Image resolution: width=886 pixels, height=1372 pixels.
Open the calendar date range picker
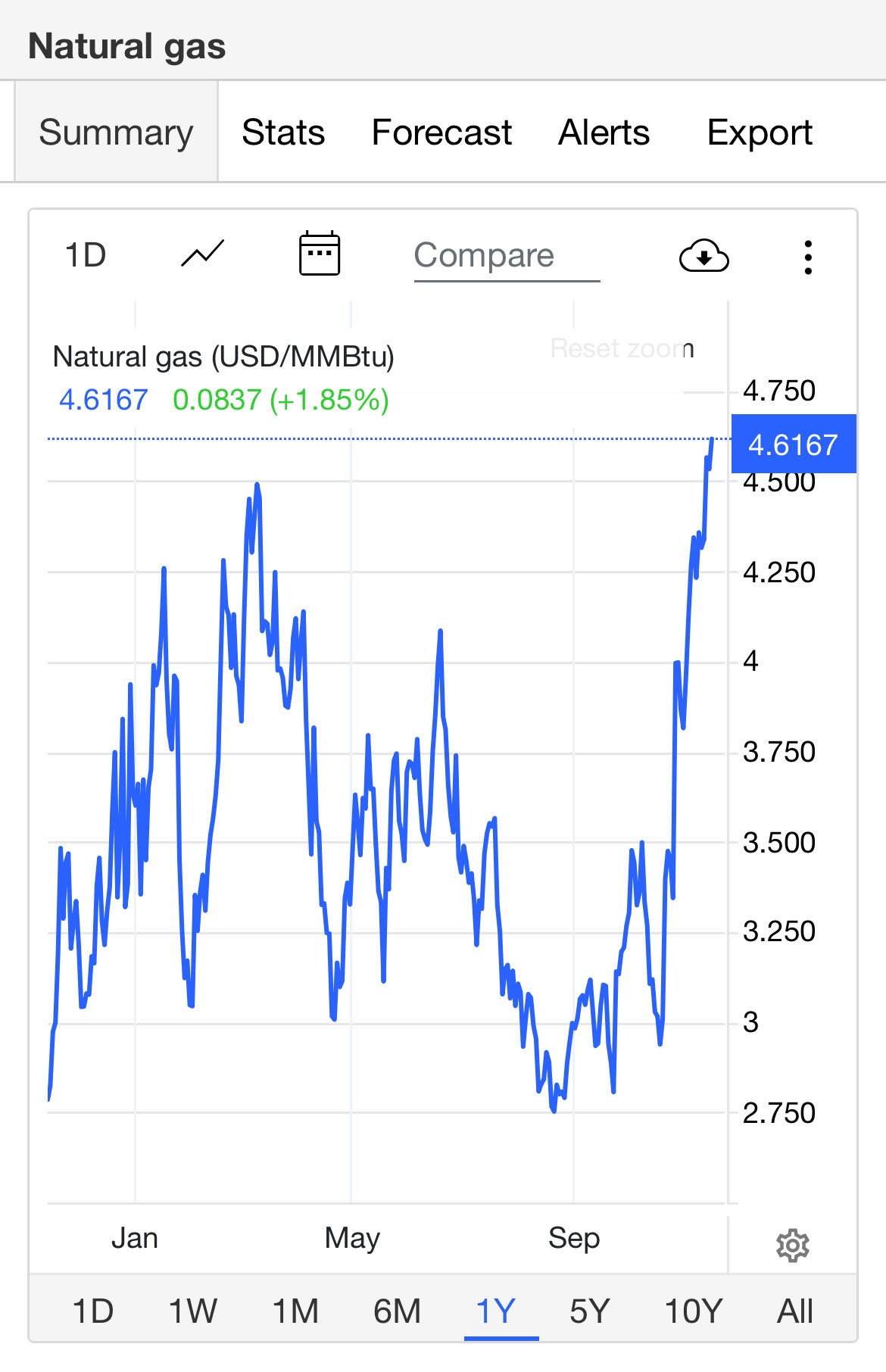coord(320,254)
